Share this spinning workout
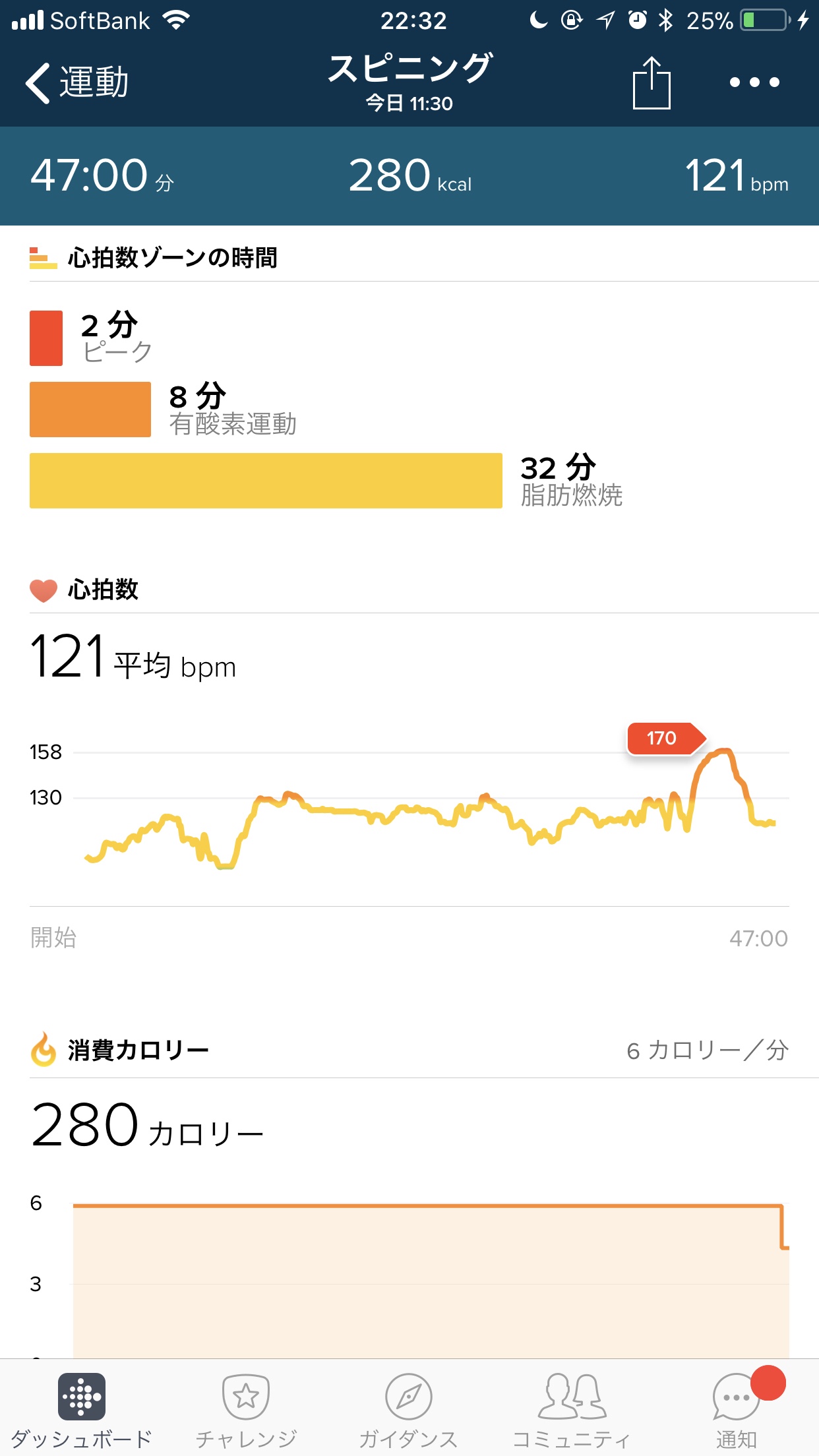Image resolution: width=819 pixels, height=1456 pixels. (x=651, y=83)
